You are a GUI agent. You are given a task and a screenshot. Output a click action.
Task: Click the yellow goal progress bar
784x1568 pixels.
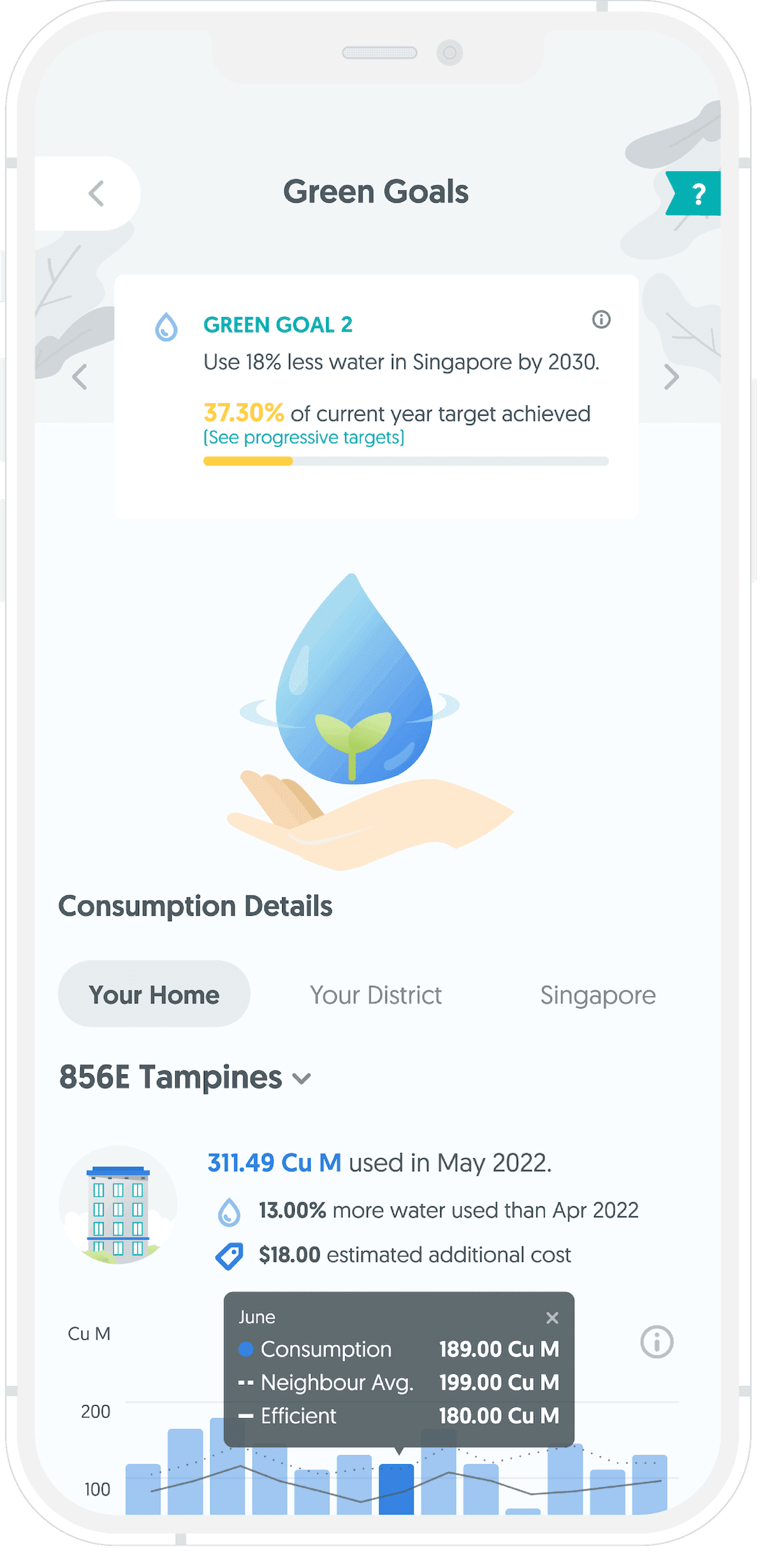tap(247, 461)
